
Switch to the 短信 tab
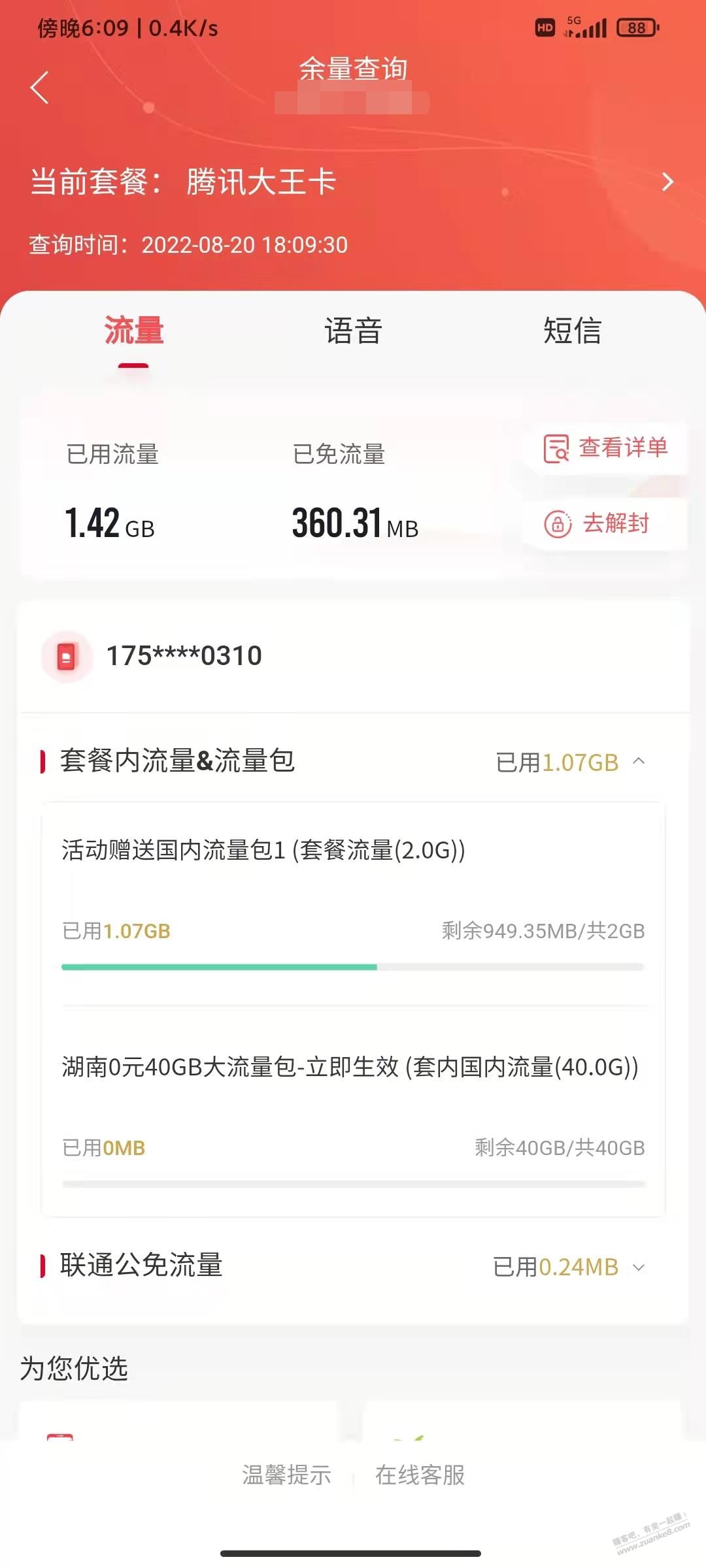pyautogui.click(x=574, y=332)
